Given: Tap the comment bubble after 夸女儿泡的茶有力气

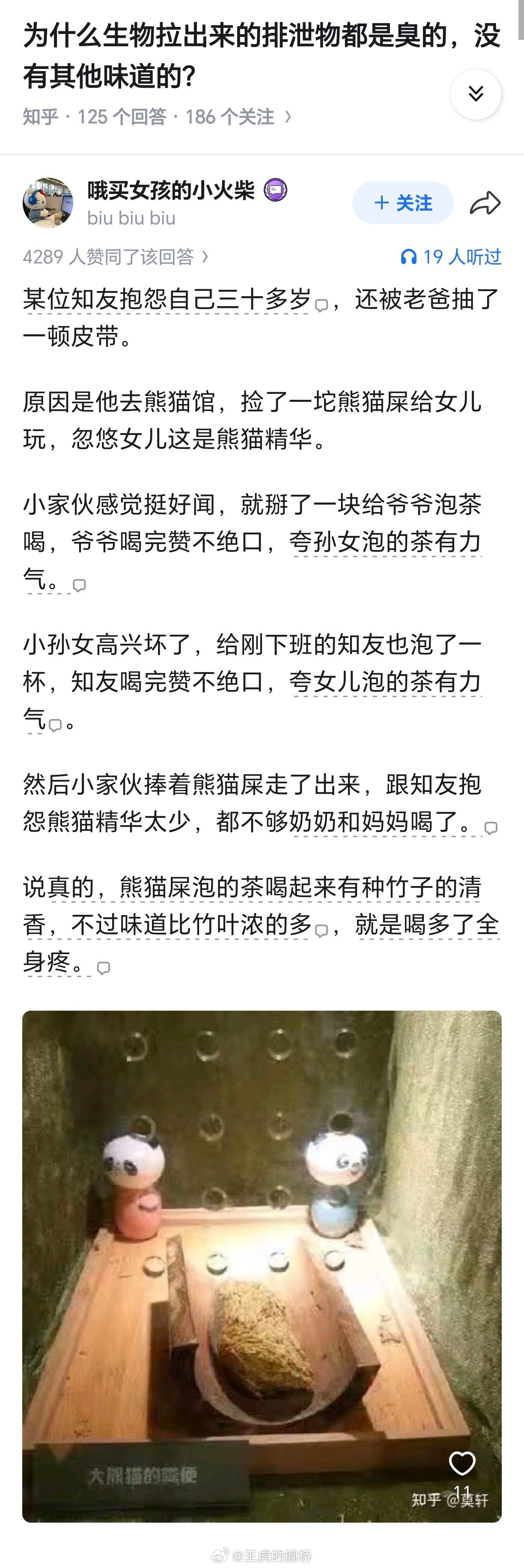Looking at the screenshot, I should tap(56, 724).
